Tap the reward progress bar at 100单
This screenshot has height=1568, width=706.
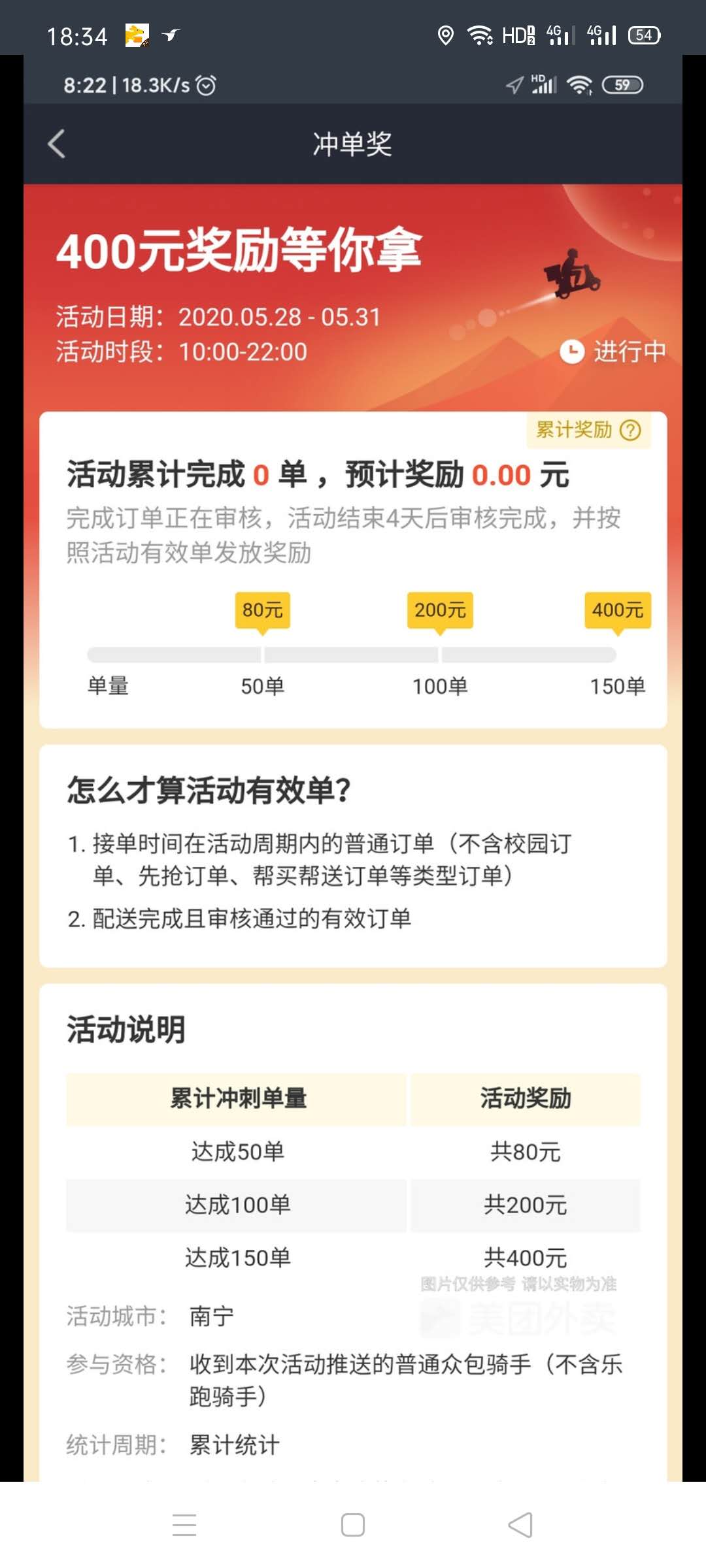click(x=441, y=653)
